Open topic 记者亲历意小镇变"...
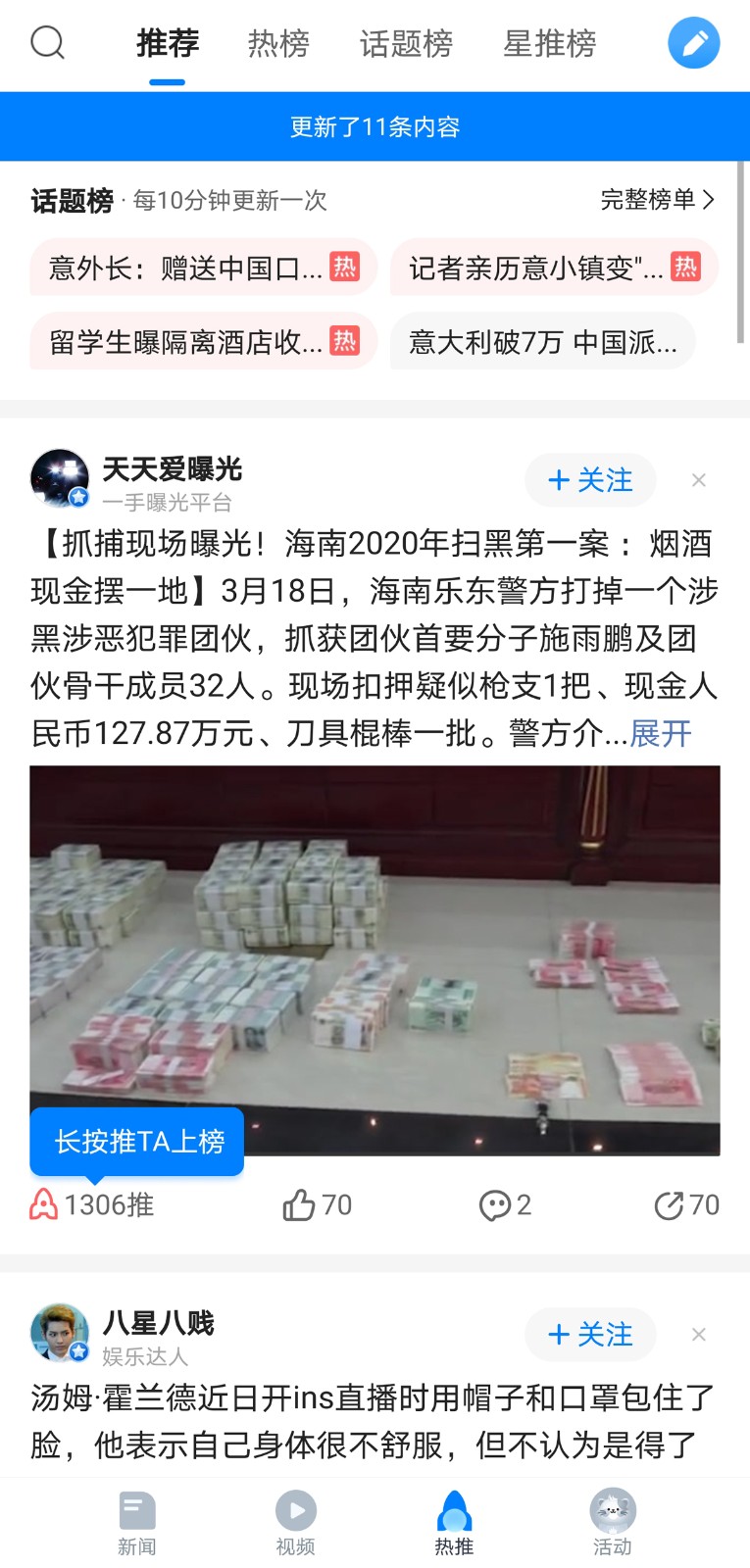The width and height of the screenshot is (750, 1568). click(x=555, y=267)
